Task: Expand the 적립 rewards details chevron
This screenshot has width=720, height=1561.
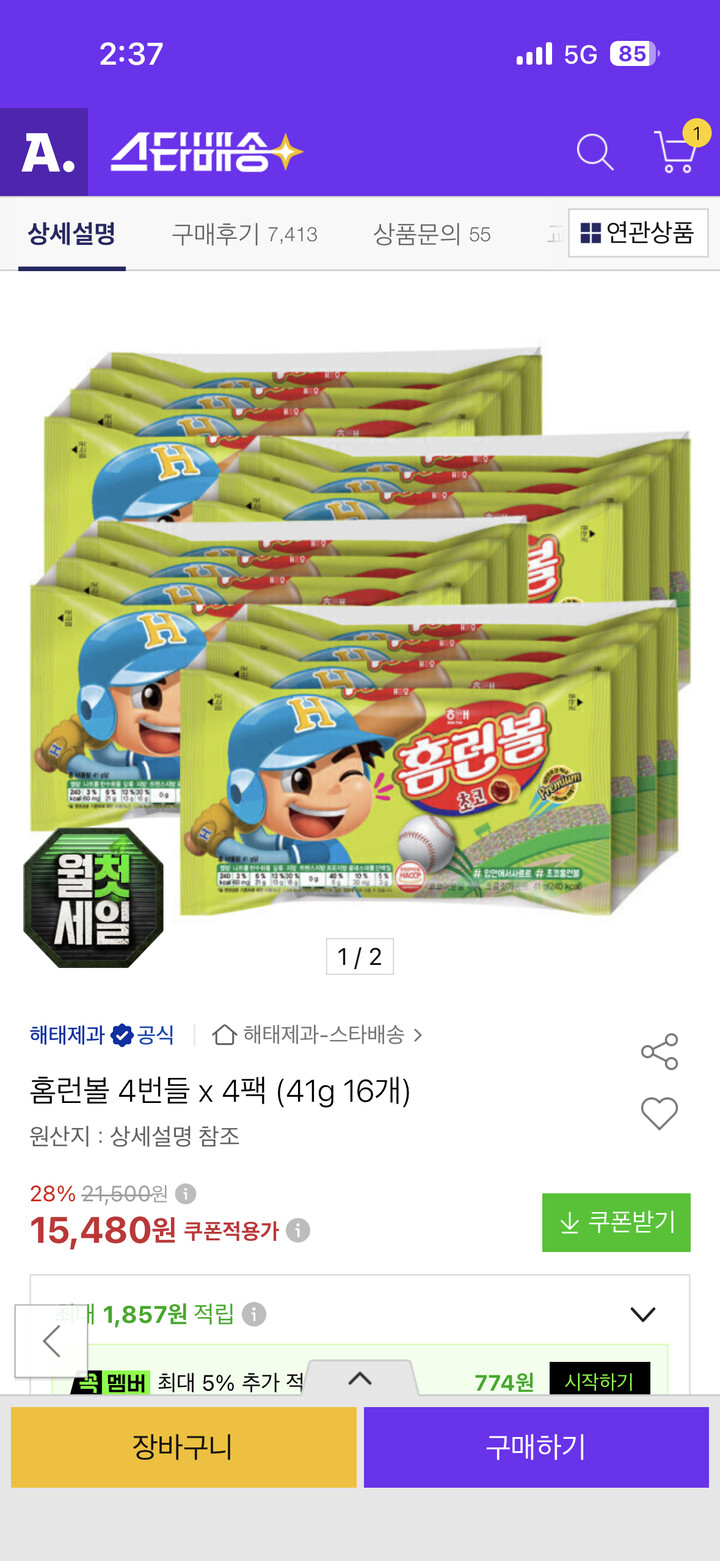Action: click(643, 1314)
